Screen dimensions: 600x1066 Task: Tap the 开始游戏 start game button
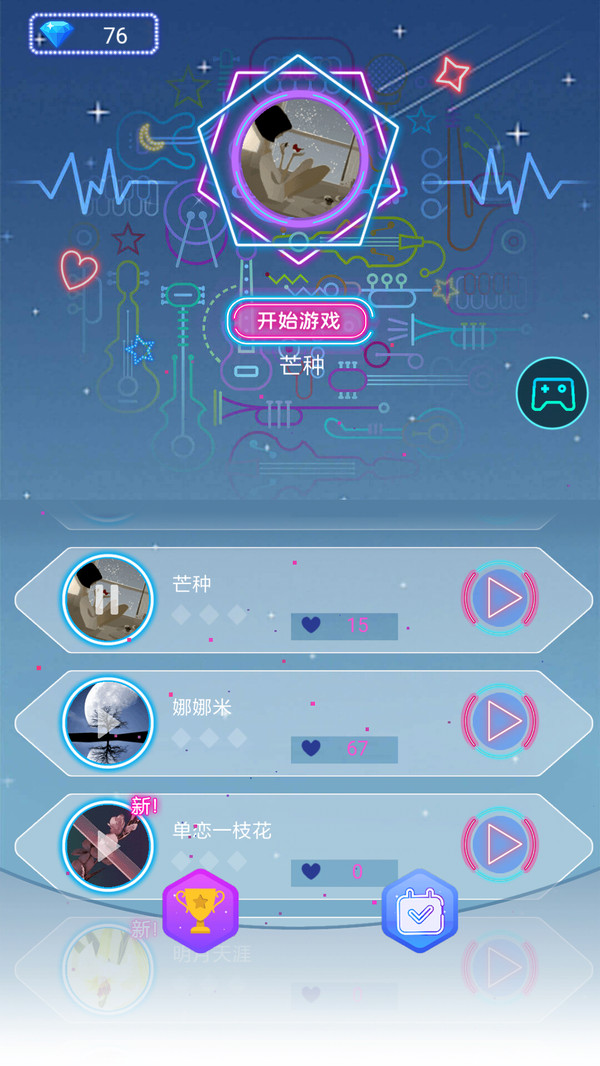[299, 321]
